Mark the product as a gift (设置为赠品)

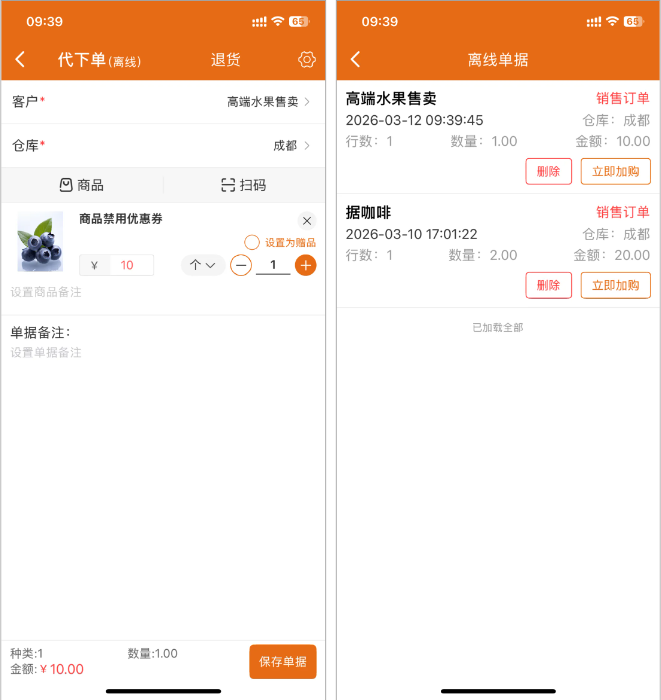[252, 242]
